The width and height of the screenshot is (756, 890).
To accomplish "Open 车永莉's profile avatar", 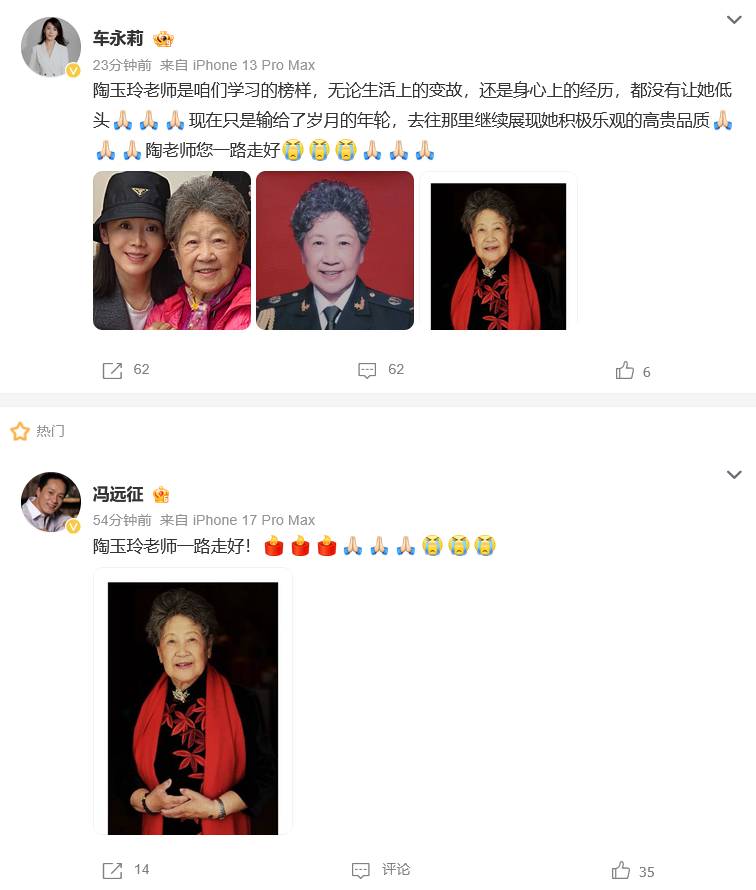I will pyautogui.click(x=51, y=47).
